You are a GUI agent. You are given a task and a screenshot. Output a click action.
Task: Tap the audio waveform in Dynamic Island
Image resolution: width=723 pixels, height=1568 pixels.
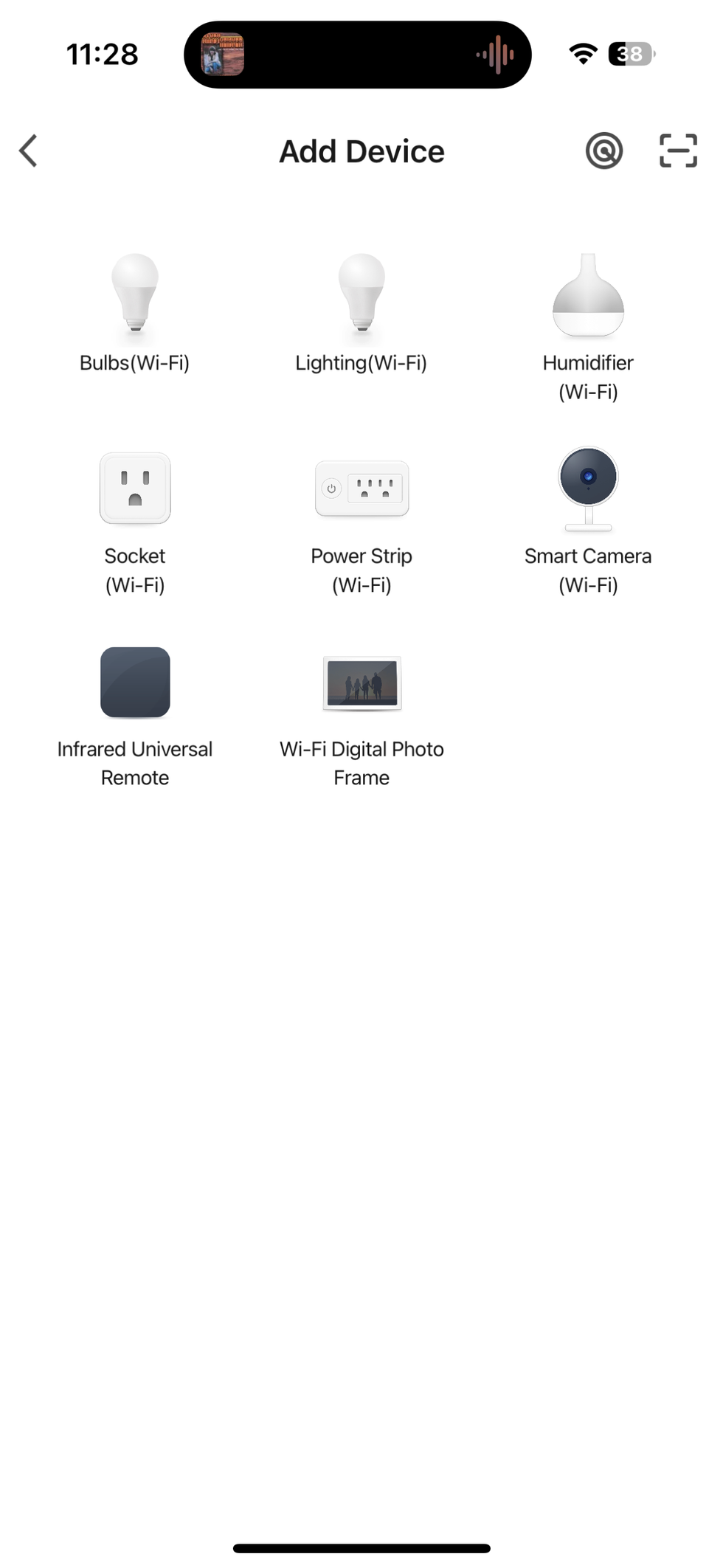pos(495,54)
